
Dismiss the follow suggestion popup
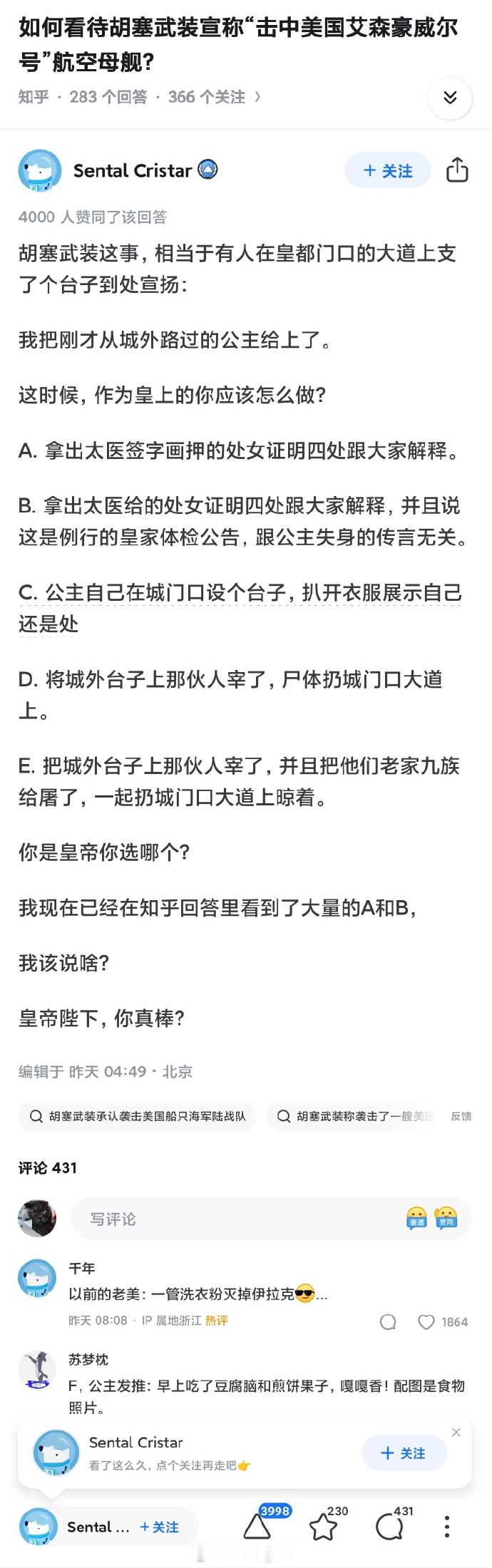[456, 1432]
